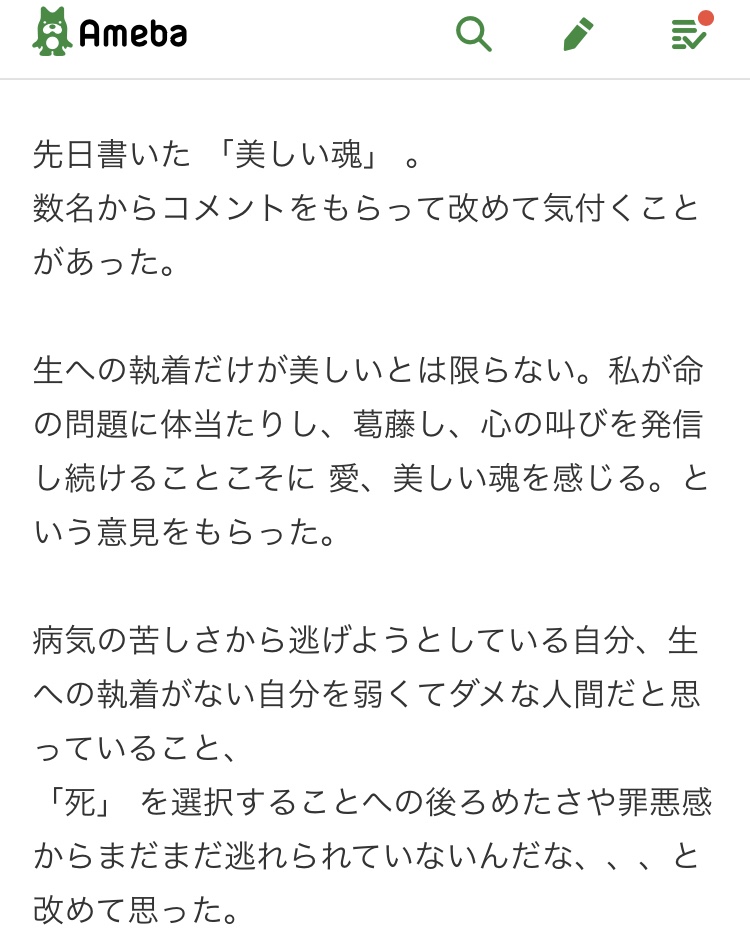Open the checklist icon with red dot
This screenshot has height=946, width=750.
point(688,35)
